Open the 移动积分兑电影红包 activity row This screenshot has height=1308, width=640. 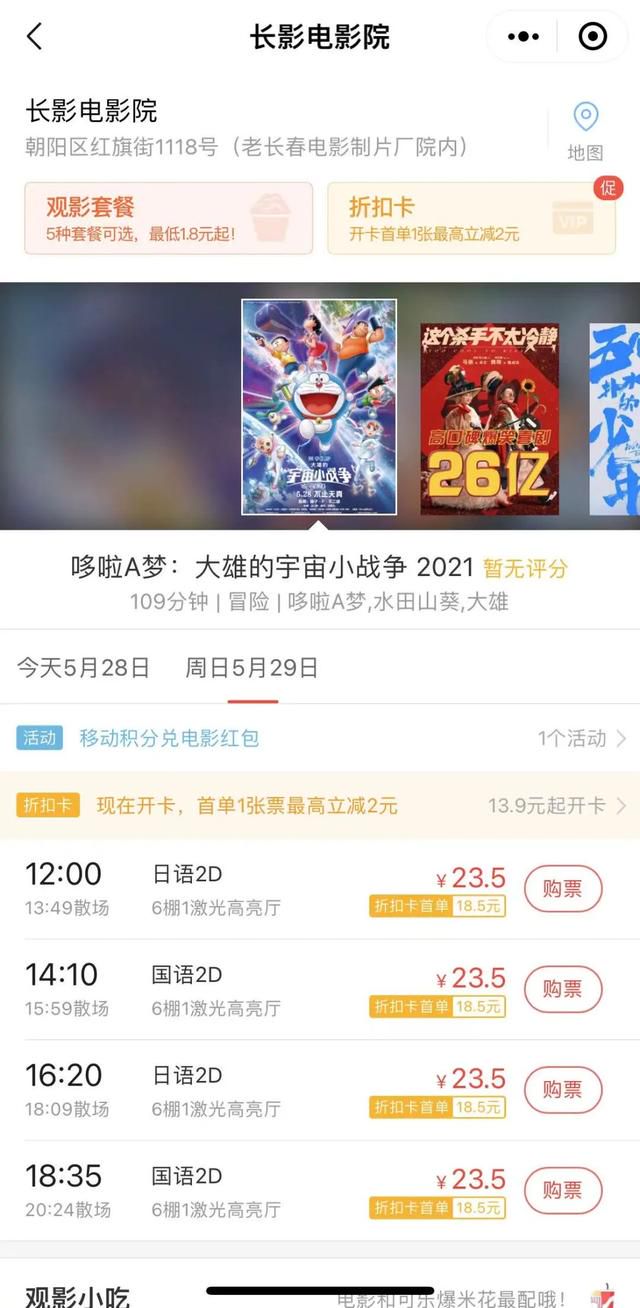[320, 738]
